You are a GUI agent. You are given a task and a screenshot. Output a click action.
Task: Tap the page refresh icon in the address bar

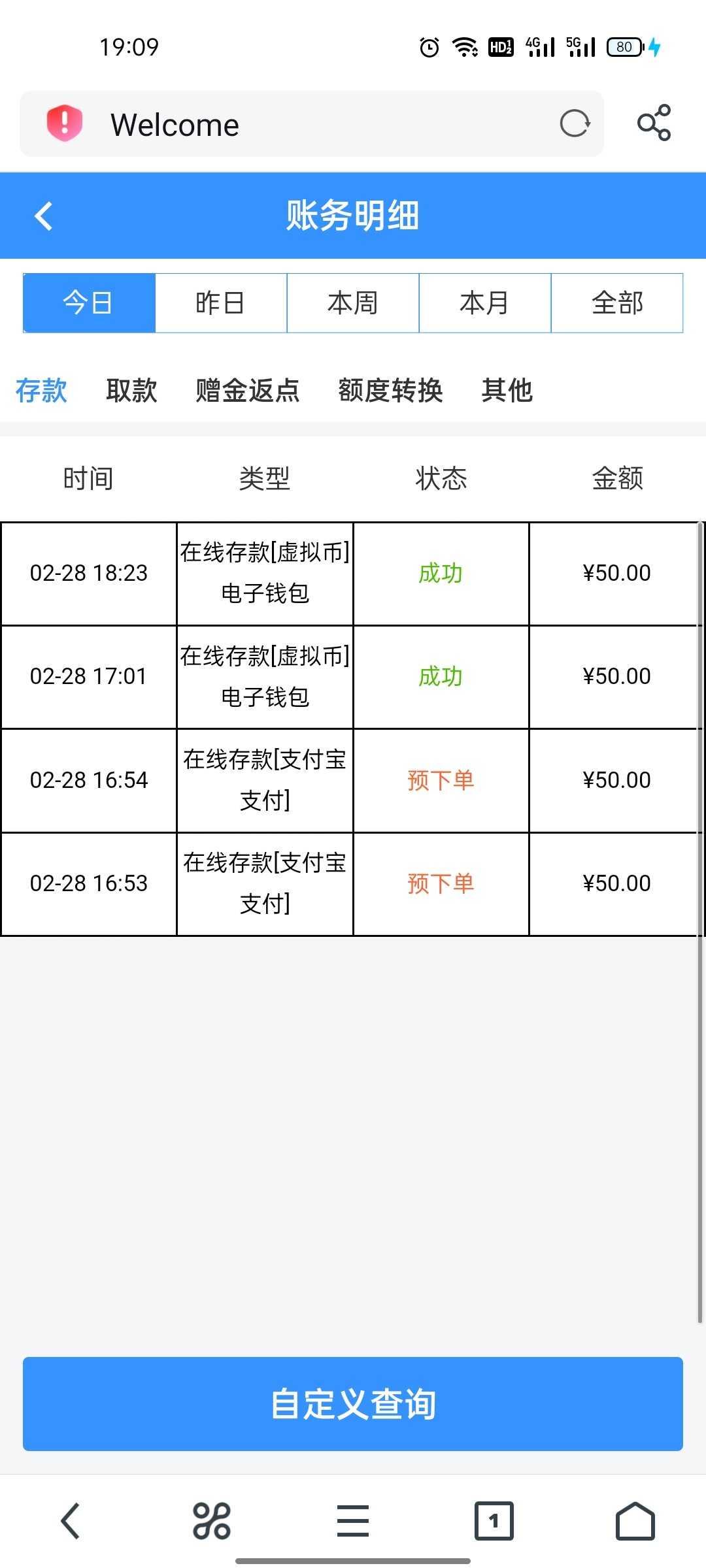pyautogui.click(x=573, y=123)
